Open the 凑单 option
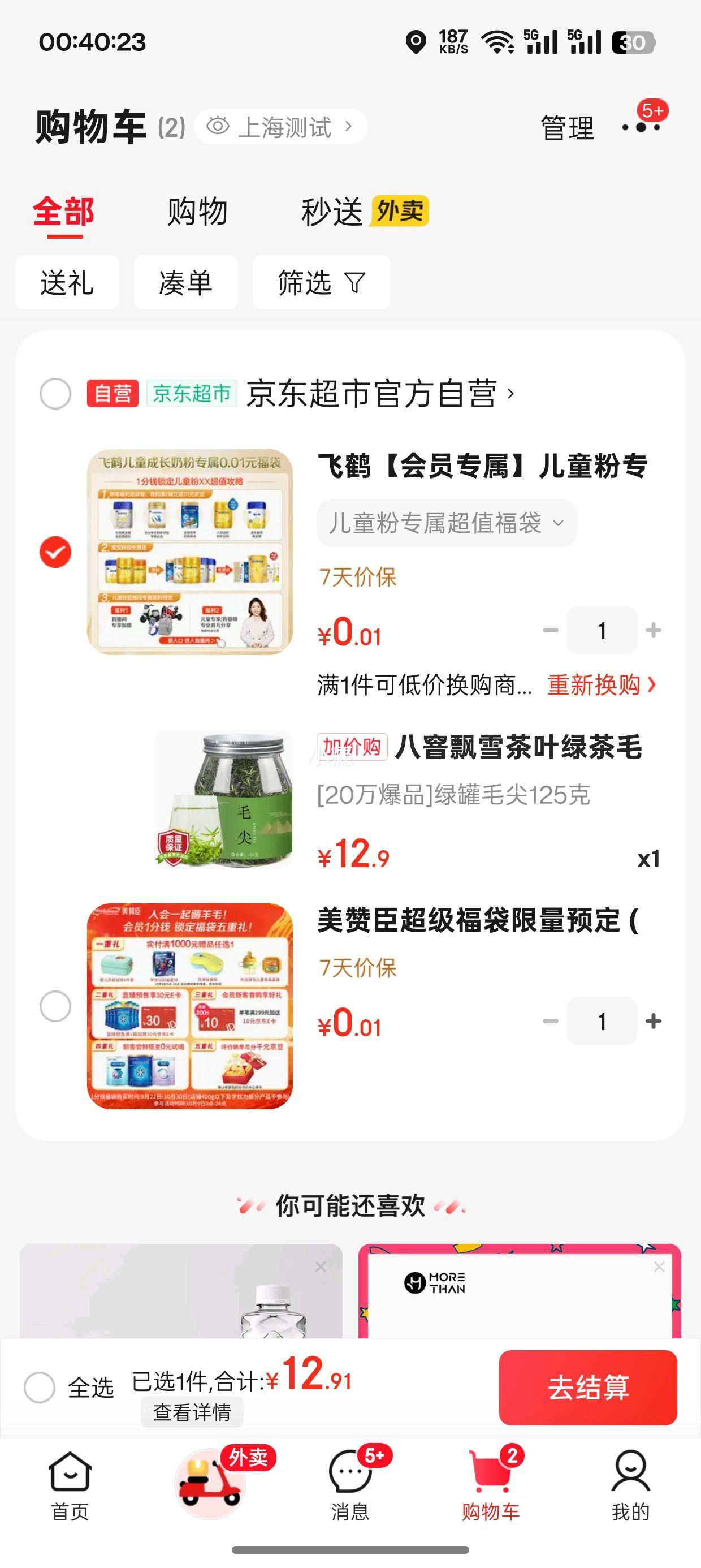This screenshot has width=701, height=1568. [x=185, y=282]
